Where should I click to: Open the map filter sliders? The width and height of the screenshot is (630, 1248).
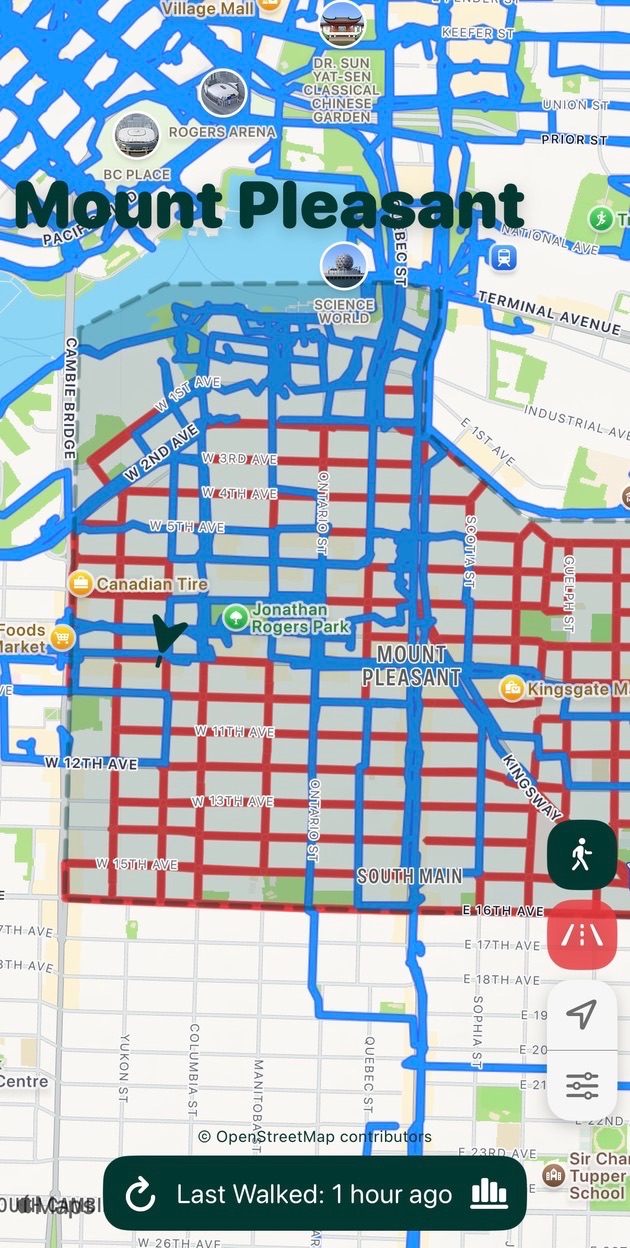click(581, 1085)
